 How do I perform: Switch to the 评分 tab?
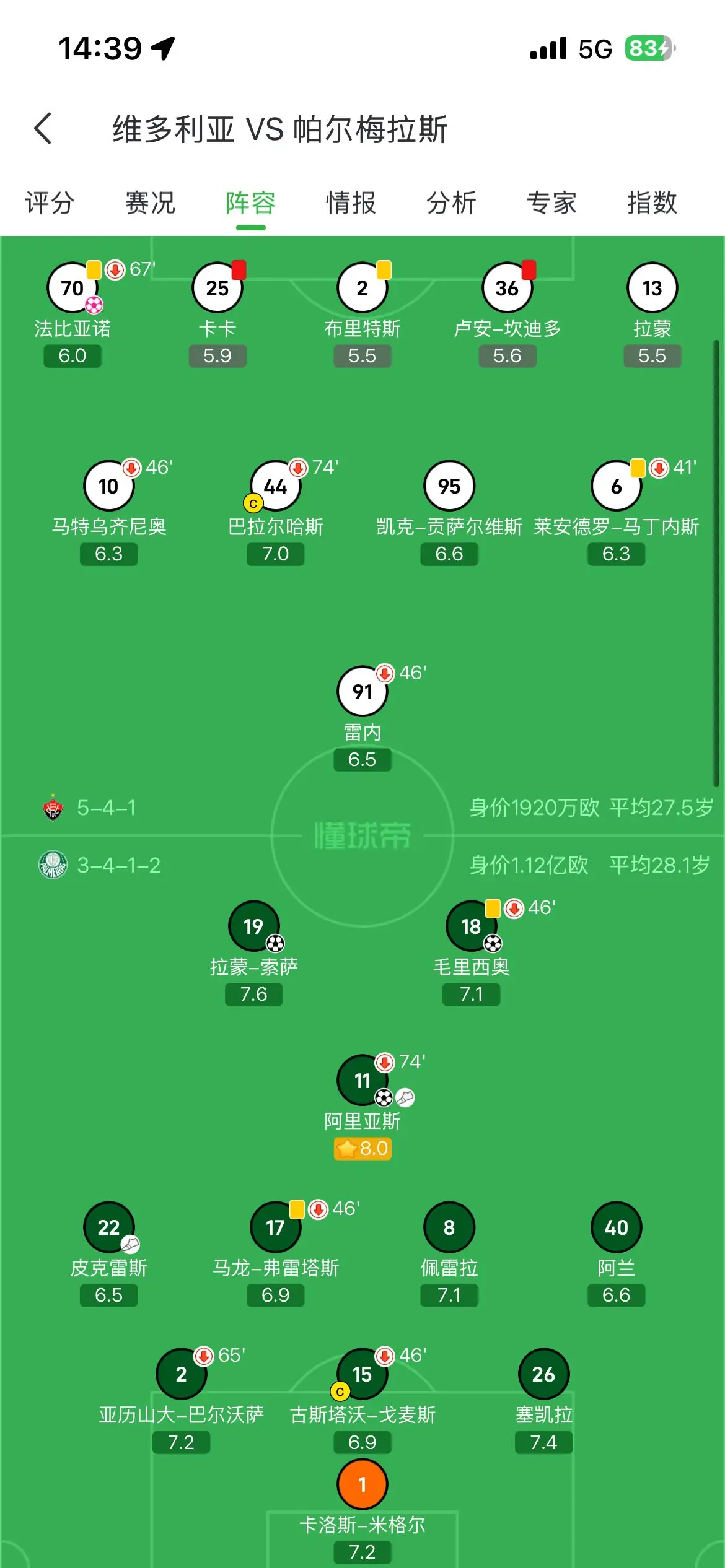[x=50, y=203]
